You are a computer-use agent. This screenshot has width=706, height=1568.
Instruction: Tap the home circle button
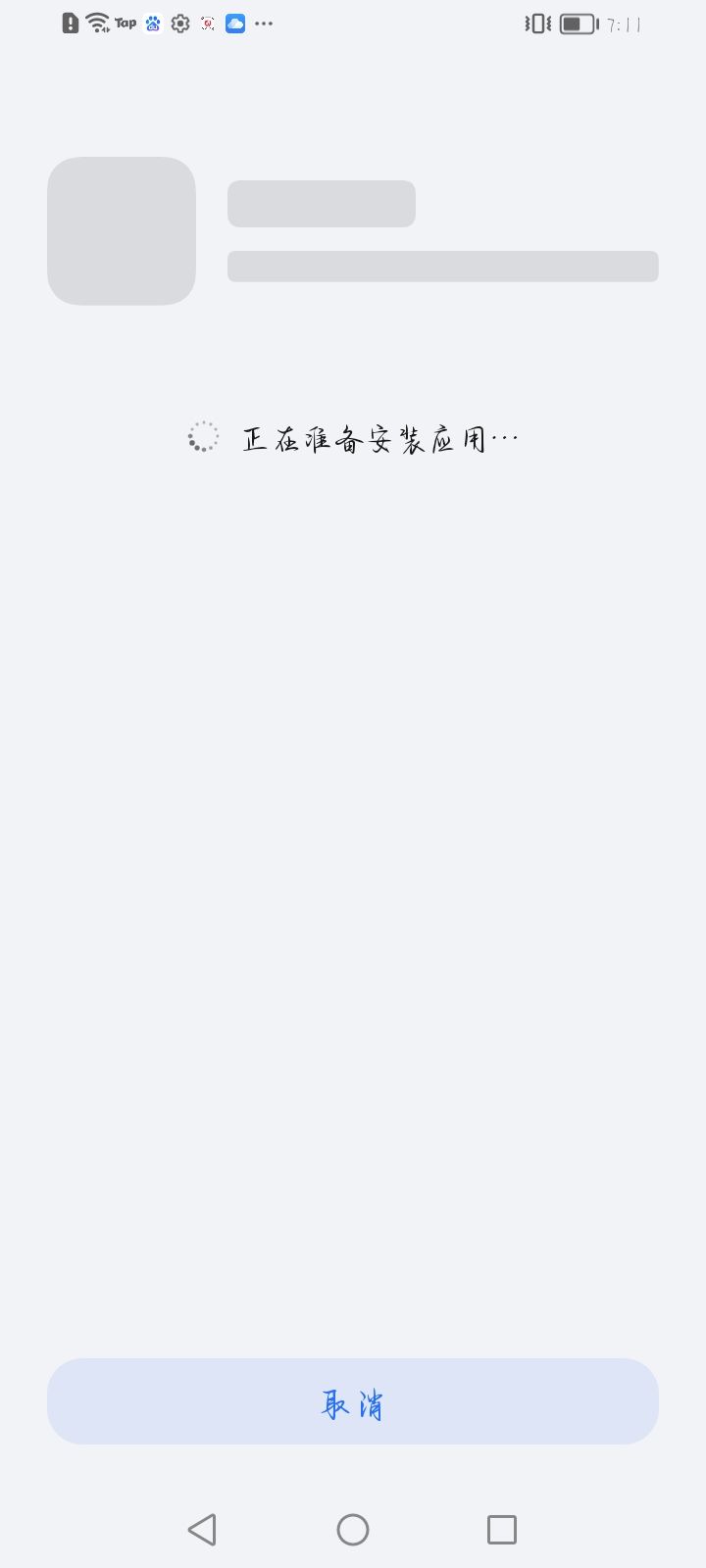tap(353, 1528)
